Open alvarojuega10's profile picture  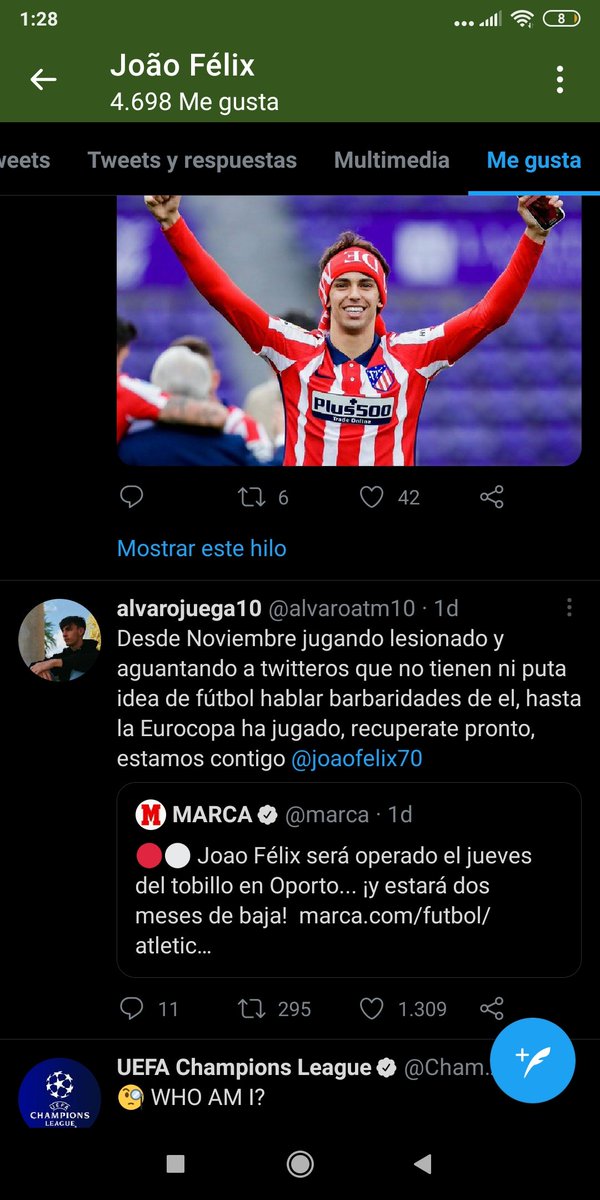click(x=60, y=640)
